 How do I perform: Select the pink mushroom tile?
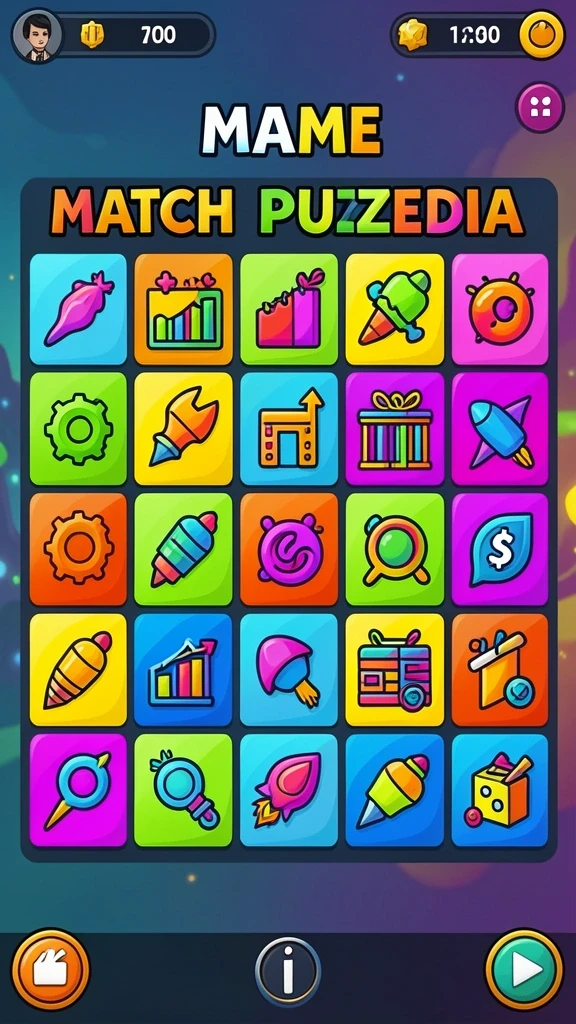pyautogui.click(x=289, y=669)
